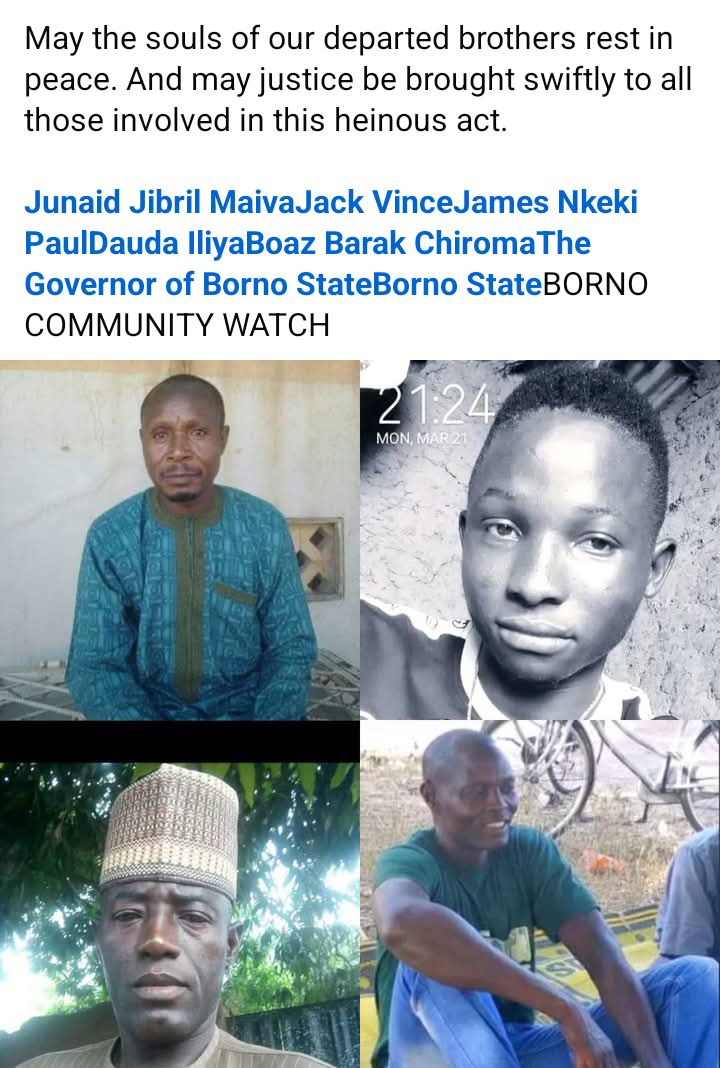This screenshot has width=720, height=1068.
Task: View photo of man in blue patterned attire
Action: click(180, 540)
